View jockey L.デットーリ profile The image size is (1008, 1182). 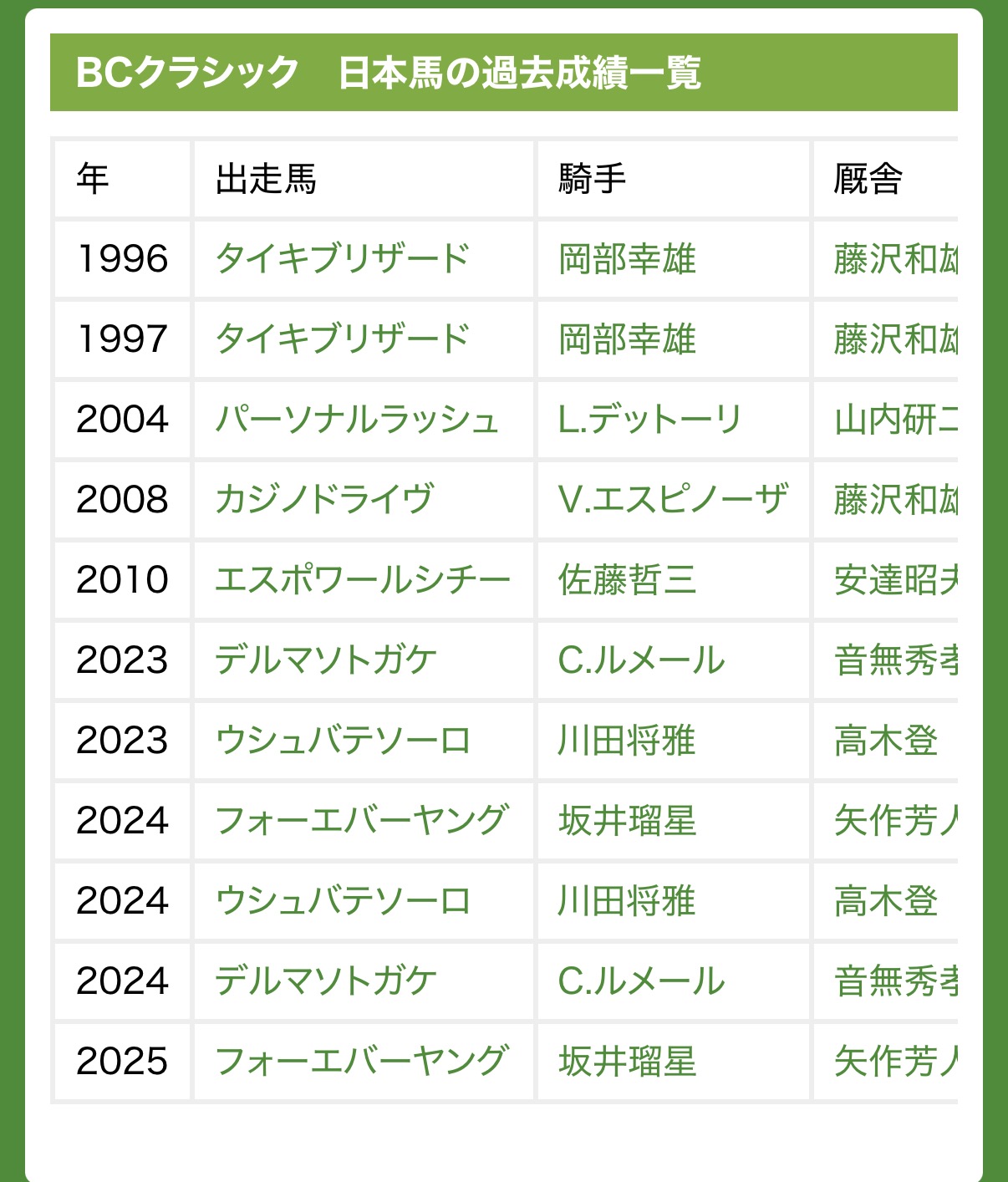(x=649, y=419)
